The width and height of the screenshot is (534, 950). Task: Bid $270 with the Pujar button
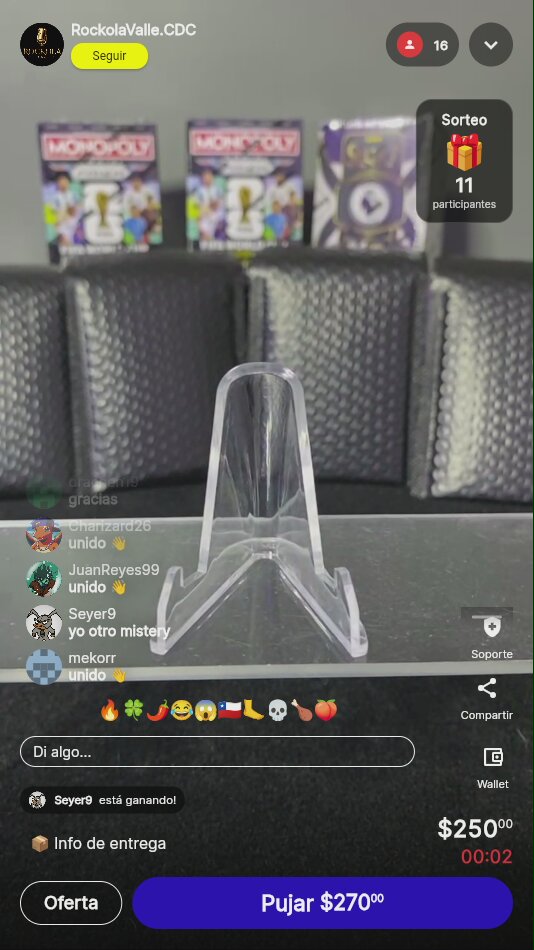click(x=322, y=903)
